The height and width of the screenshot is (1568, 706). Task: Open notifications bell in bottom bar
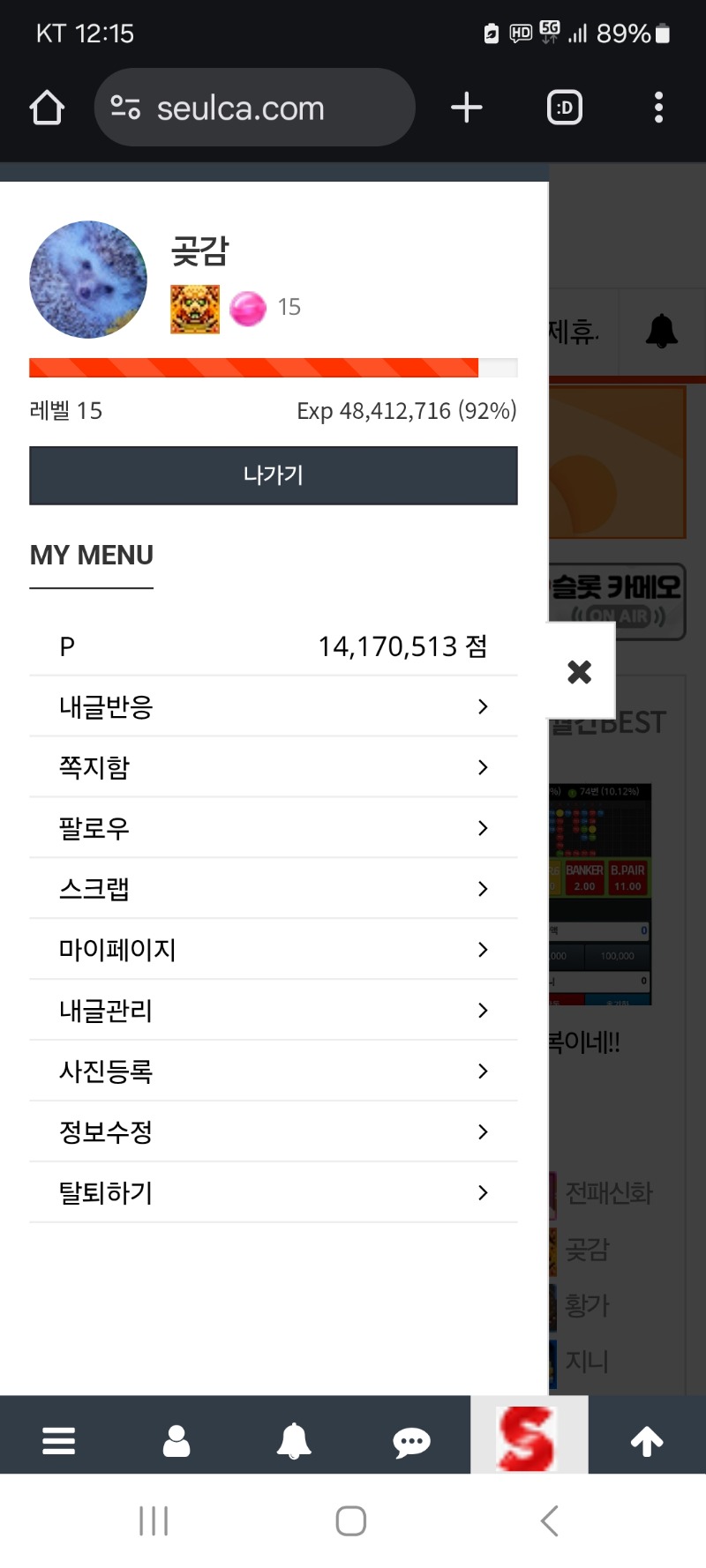click(294, 1441)
